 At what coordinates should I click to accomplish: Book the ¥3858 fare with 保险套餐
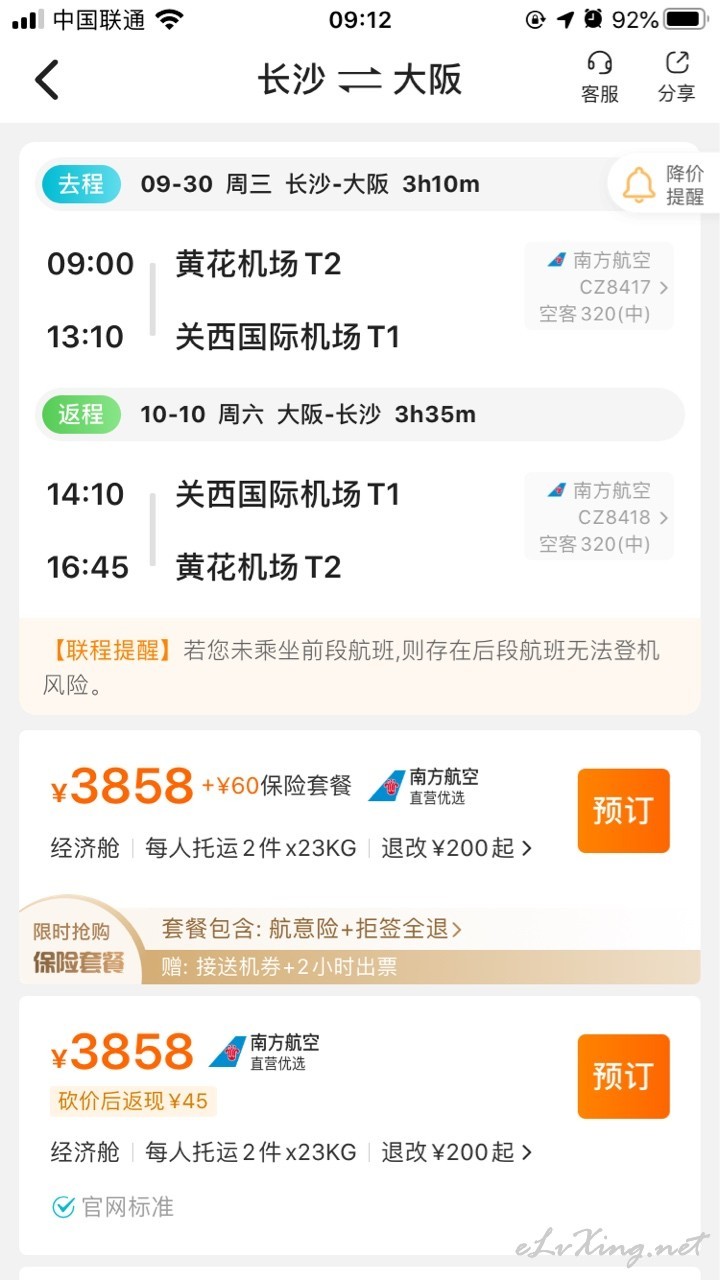click(x=623, y=811)
